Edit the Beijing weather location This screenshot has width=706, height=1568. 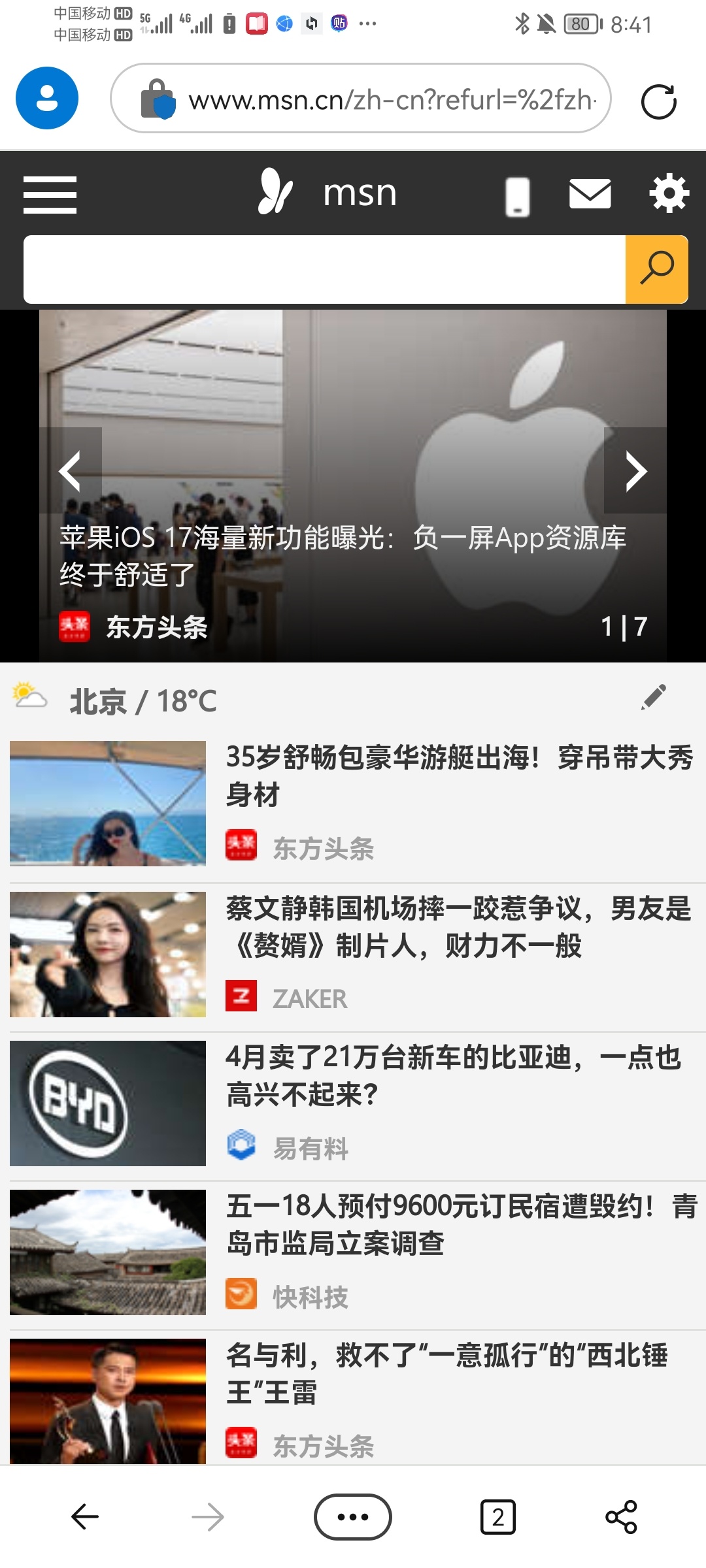coord(653,697)
